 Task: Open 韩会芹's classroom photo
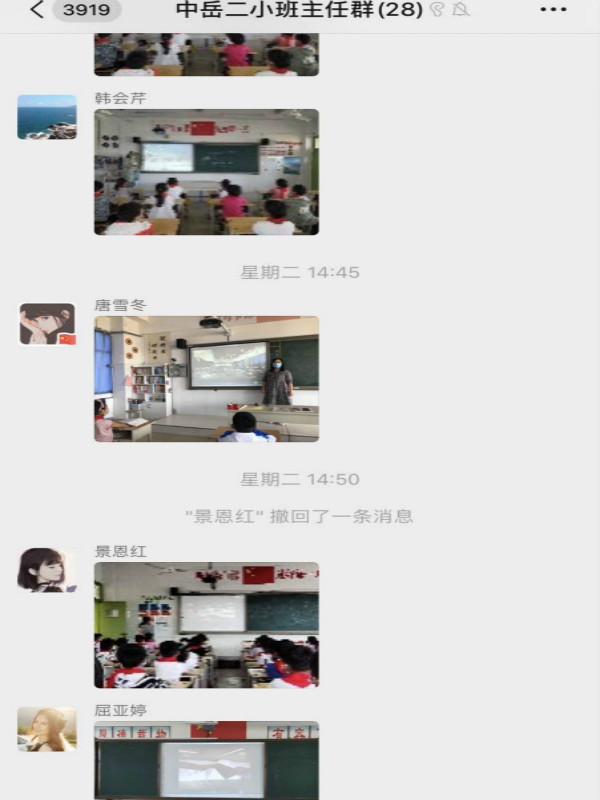[x=207, y=172]
